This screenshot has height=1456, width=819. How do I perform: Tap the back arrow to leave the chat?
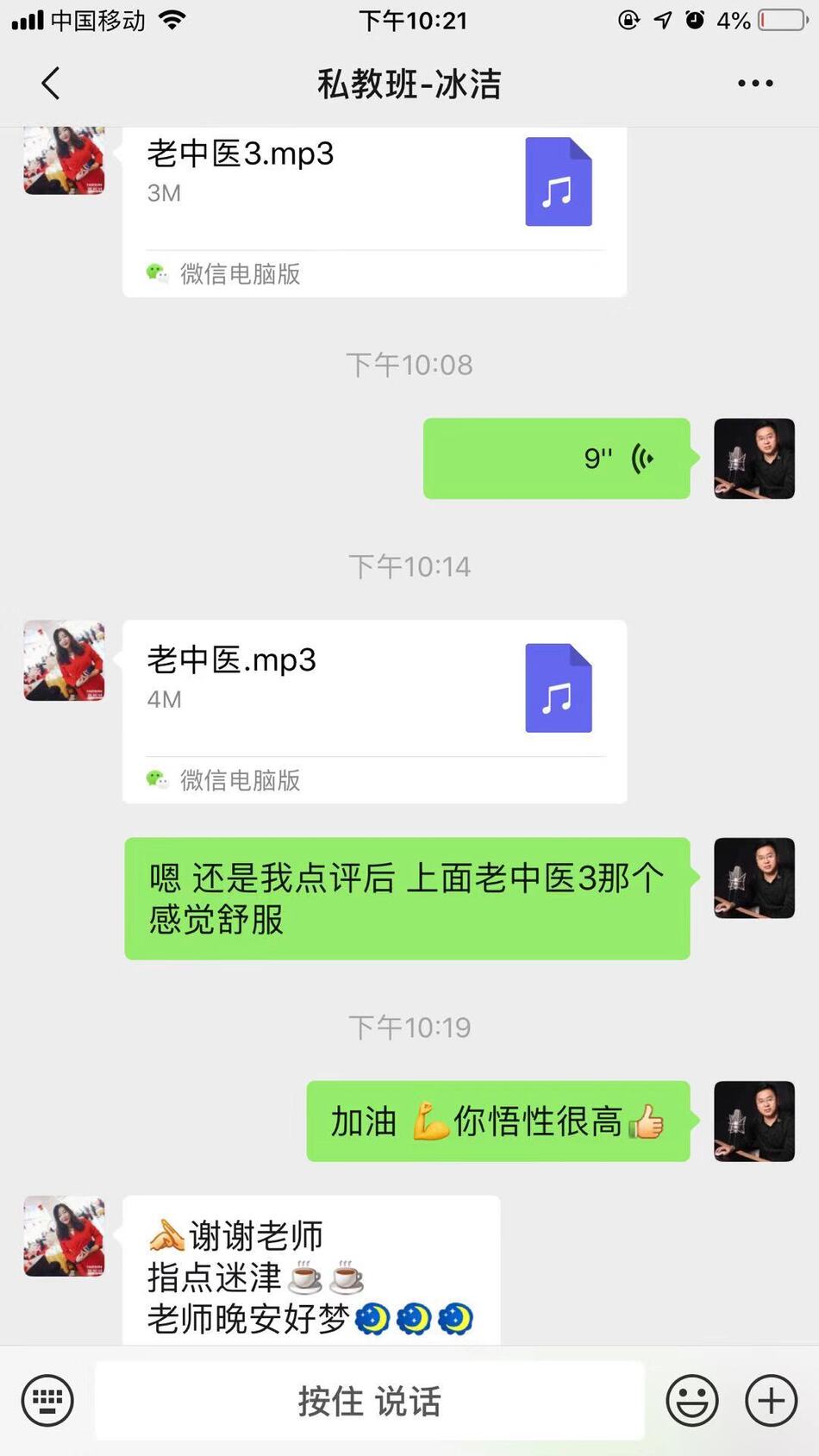49,83
